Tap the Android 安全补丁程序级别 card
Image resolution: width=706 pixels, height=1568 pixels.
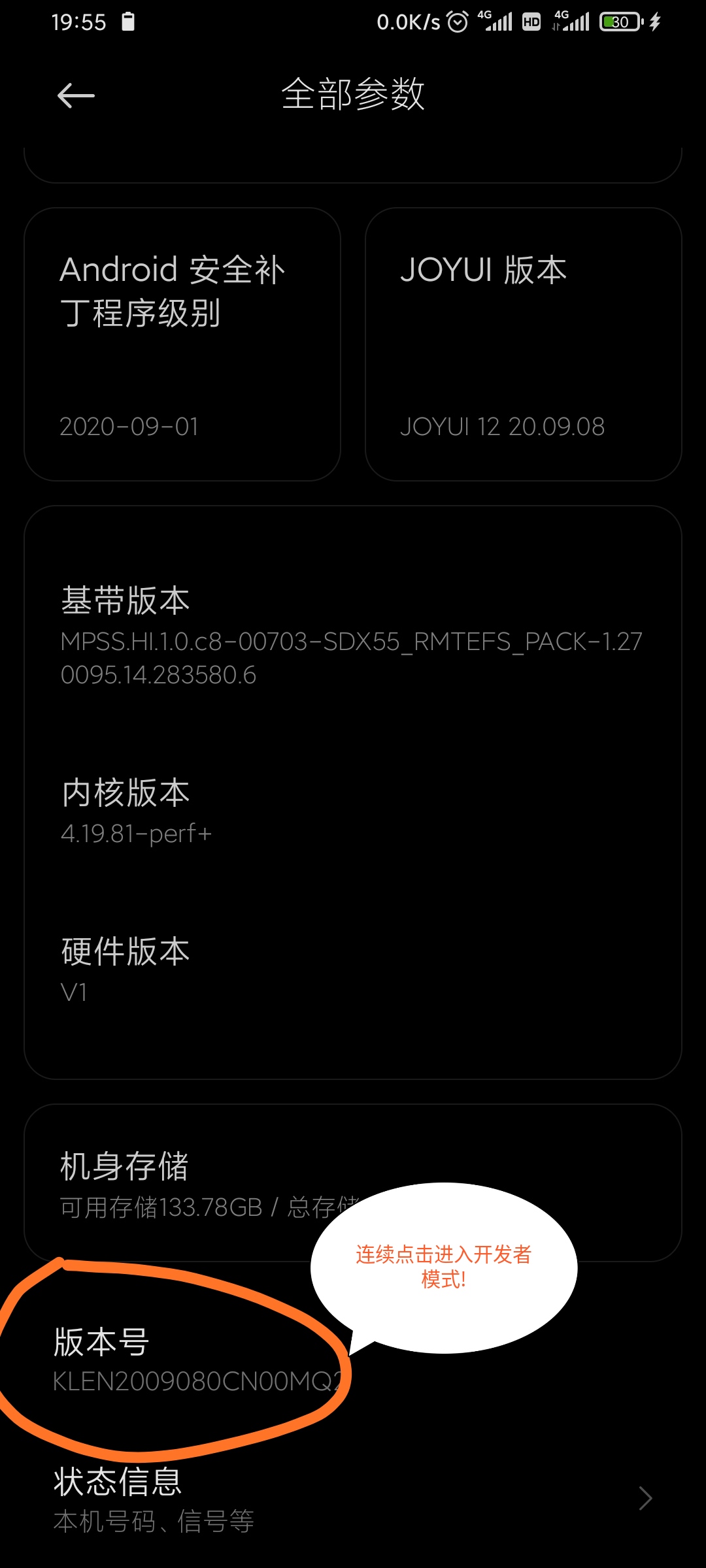point(182,344)
